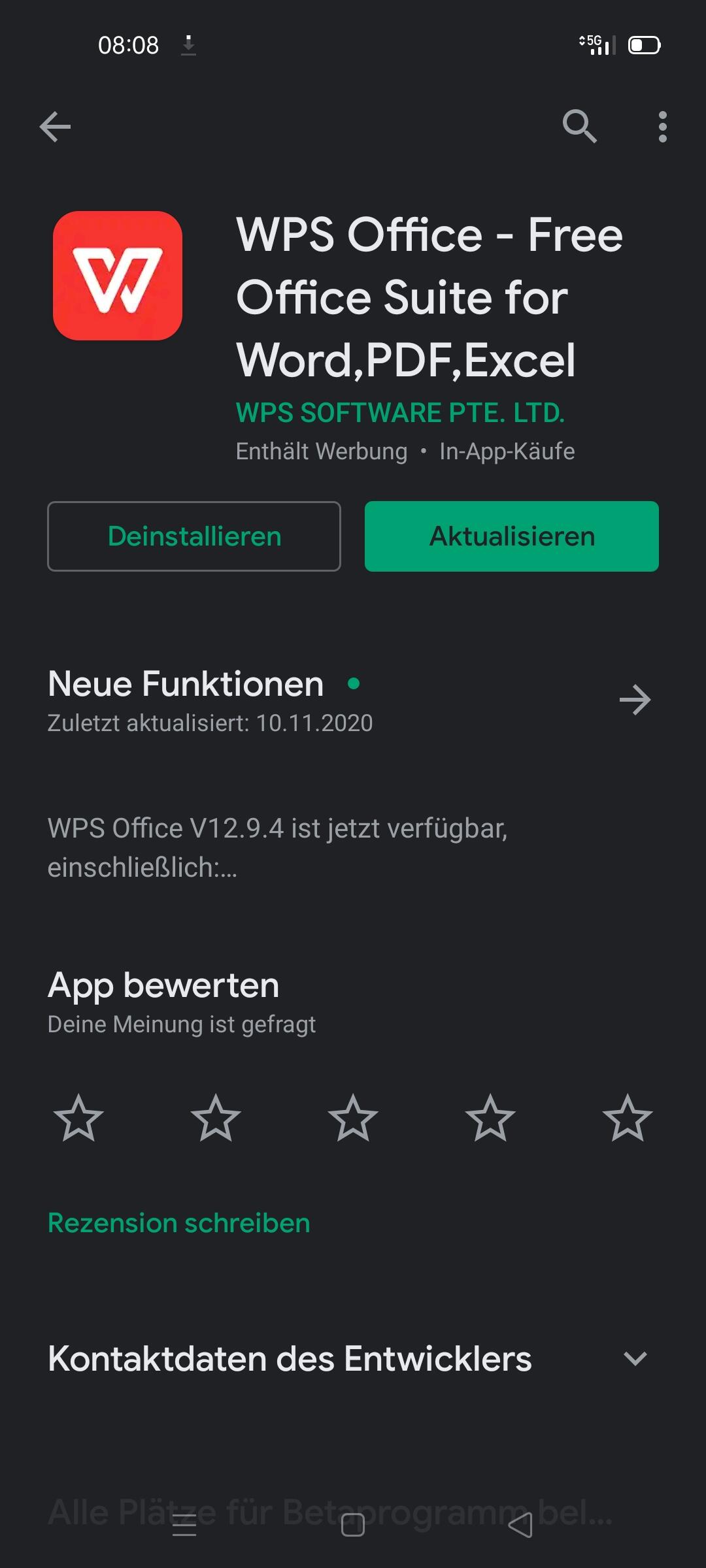Tap the Deinstallieren button

[194, 536]
